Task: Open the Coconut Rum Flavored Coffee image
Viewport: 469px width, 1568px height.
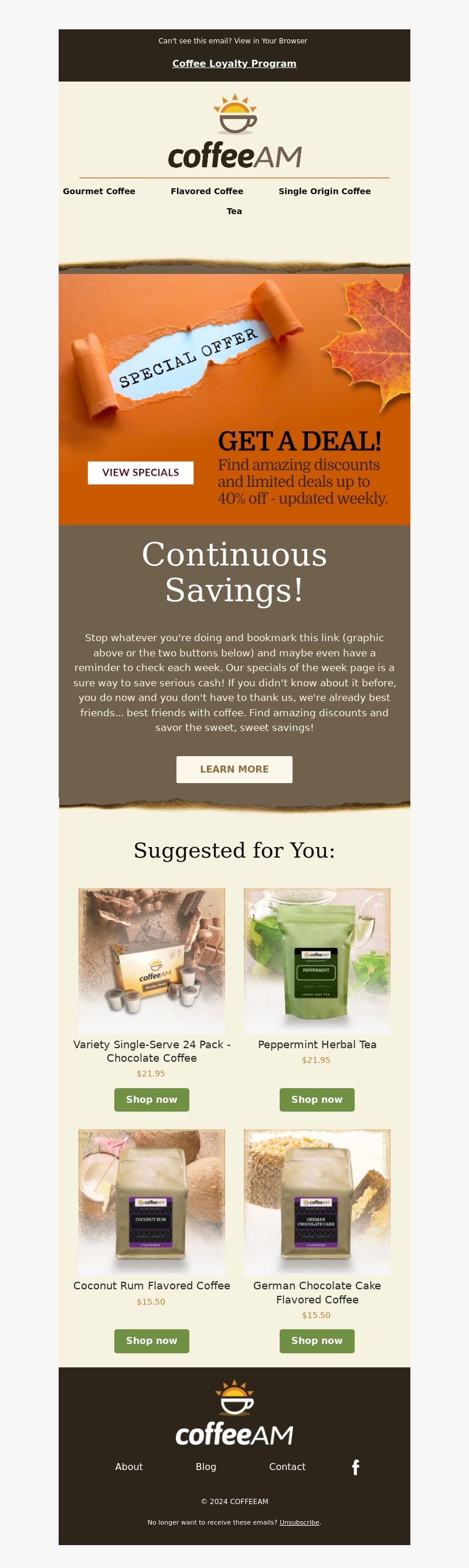Action: coord(151,1201)
